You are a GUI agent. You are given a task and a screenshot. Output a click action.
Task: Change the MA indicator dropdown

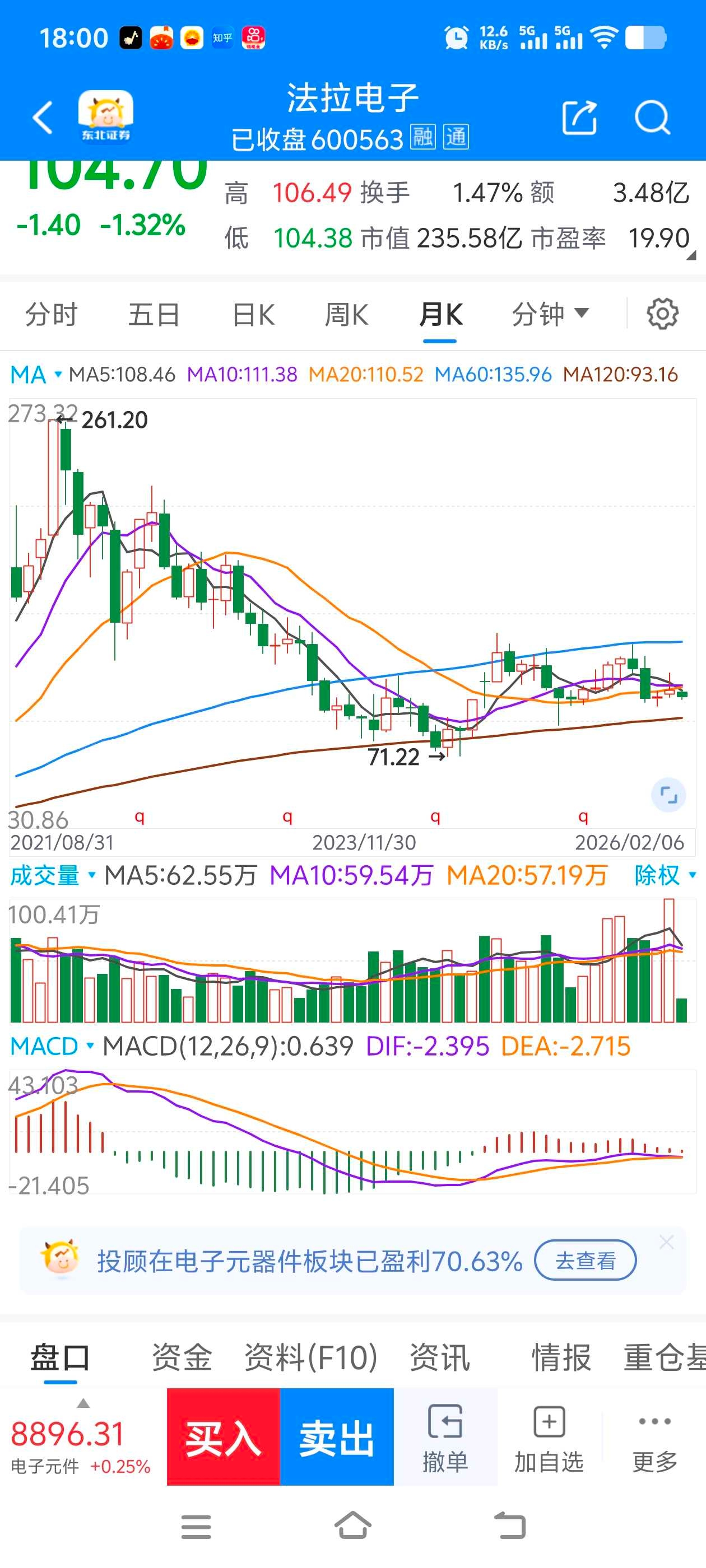pyautogui.click(x=36, y=374)
